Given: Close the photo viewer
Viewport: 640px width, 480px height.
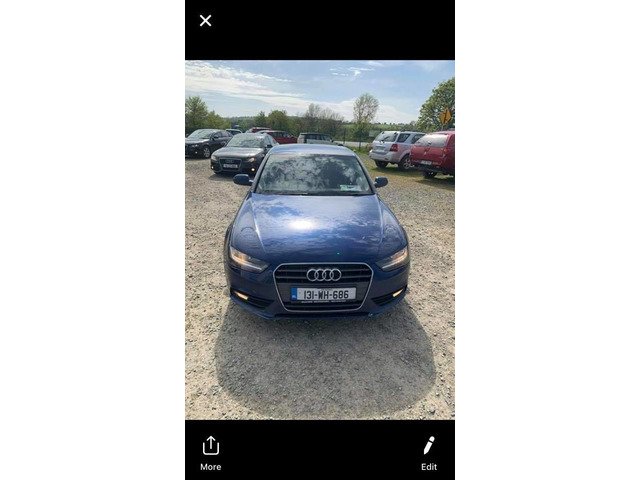Looking at the screenshot, I should coord(205,20).
